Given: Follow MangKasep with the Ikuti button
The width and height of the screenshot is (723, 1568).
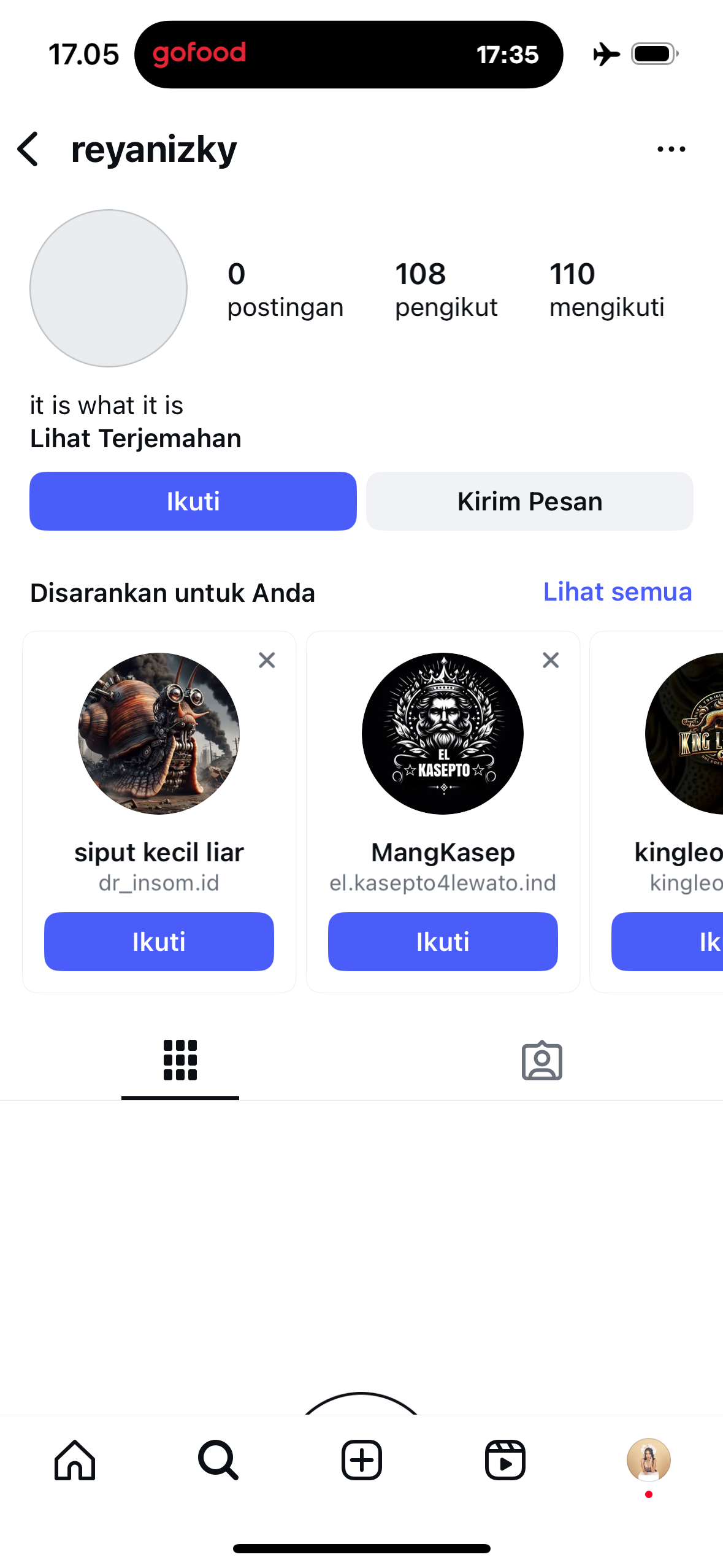Looking at the screenshot, I should (443, 941).
